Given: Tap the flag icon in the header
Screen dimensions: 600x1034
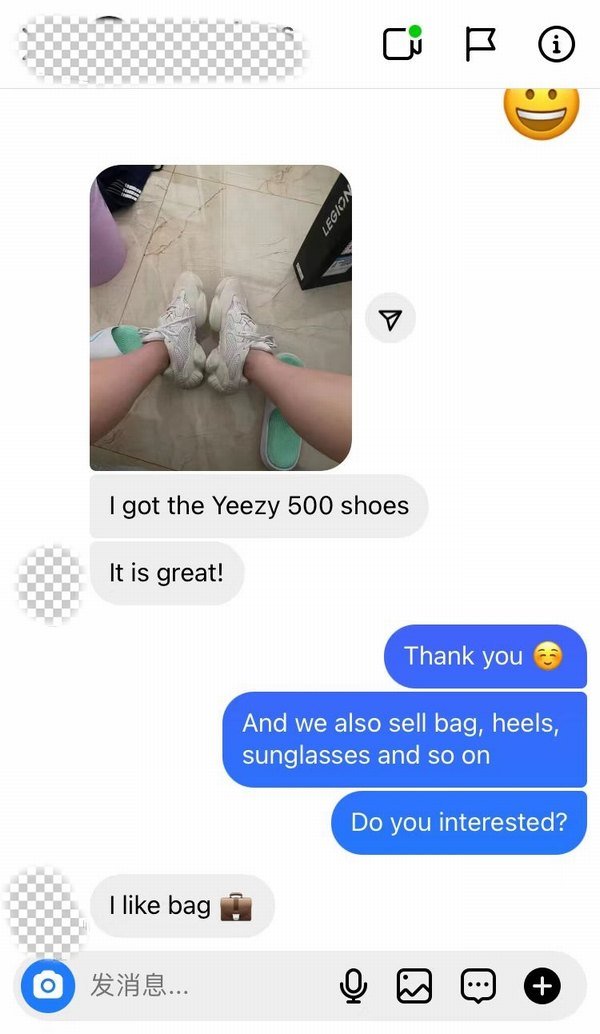Looking at the screenshot, I should pos(480,44).
